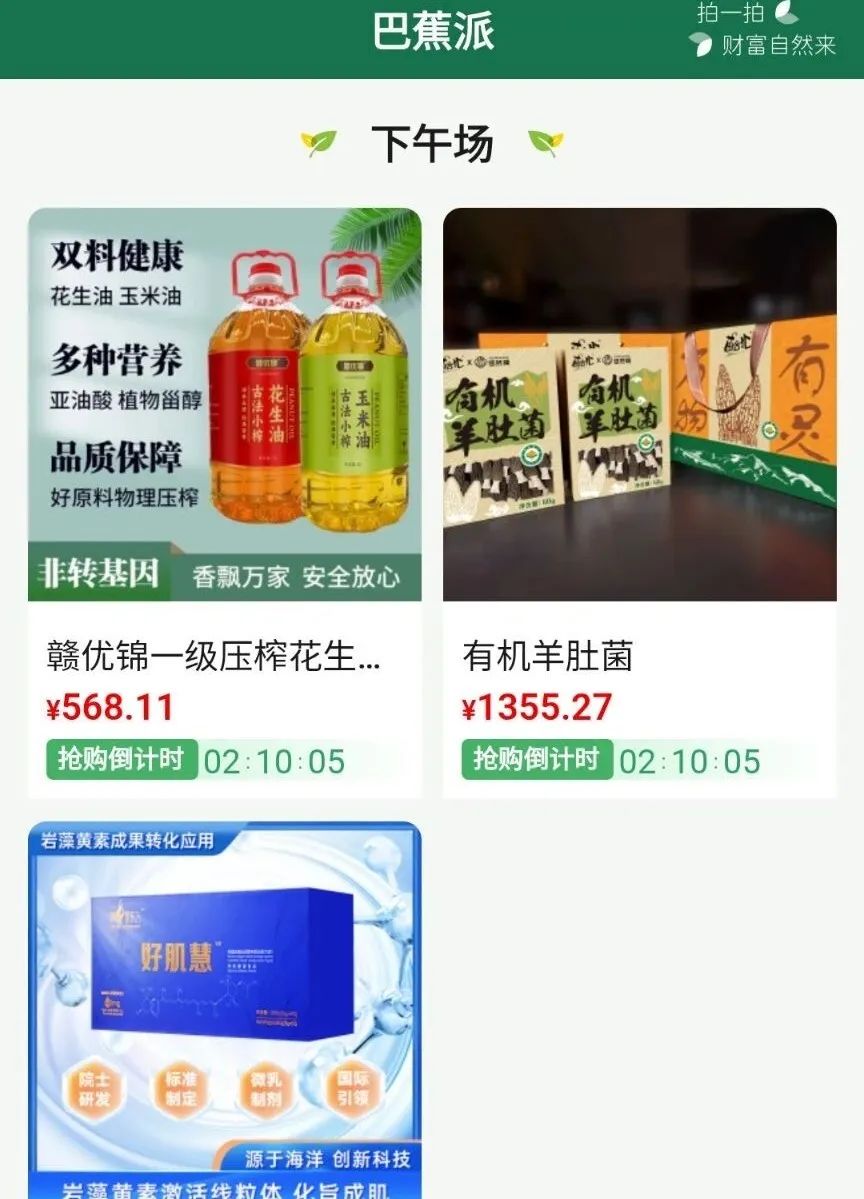Click the 抢购倒计时 badge under 有机羊肚菌
The height and width of the screenshot is (1199, 864).
click(x=536, y=760)
